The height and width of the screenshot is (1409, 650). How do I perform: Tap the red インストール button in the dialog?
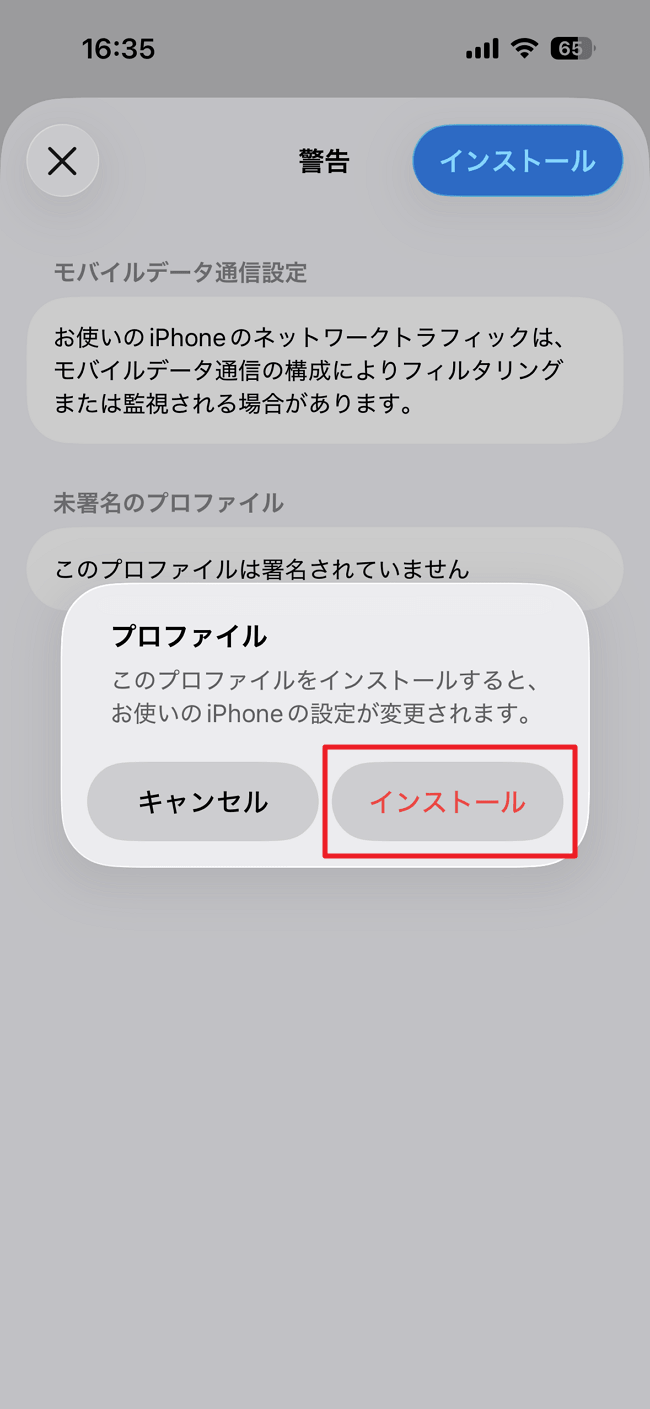click(x=447, y=801)
